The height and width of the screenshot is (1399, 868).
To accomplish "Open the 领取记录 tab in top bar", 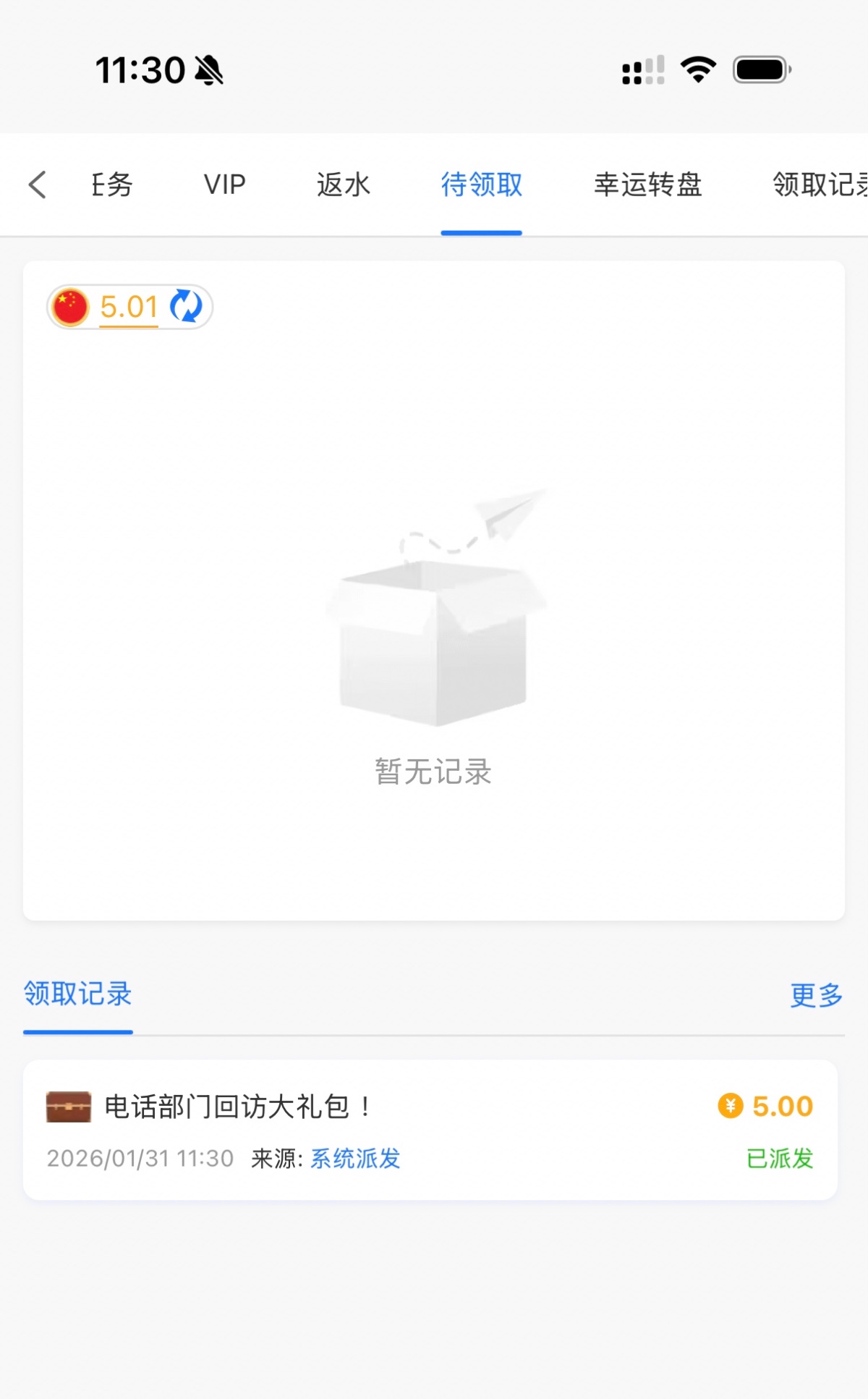I will (819, 185).
